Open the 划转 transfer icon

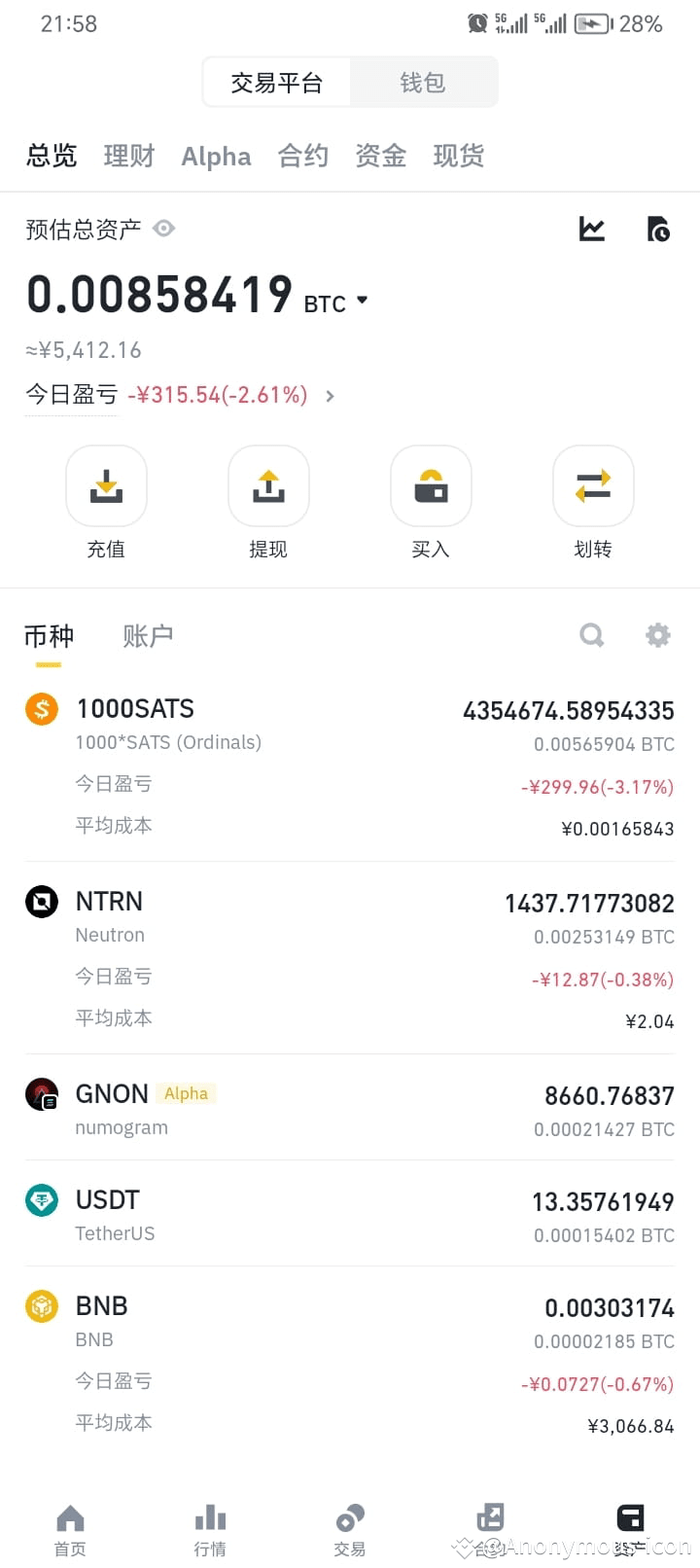[x=593, y=486]
